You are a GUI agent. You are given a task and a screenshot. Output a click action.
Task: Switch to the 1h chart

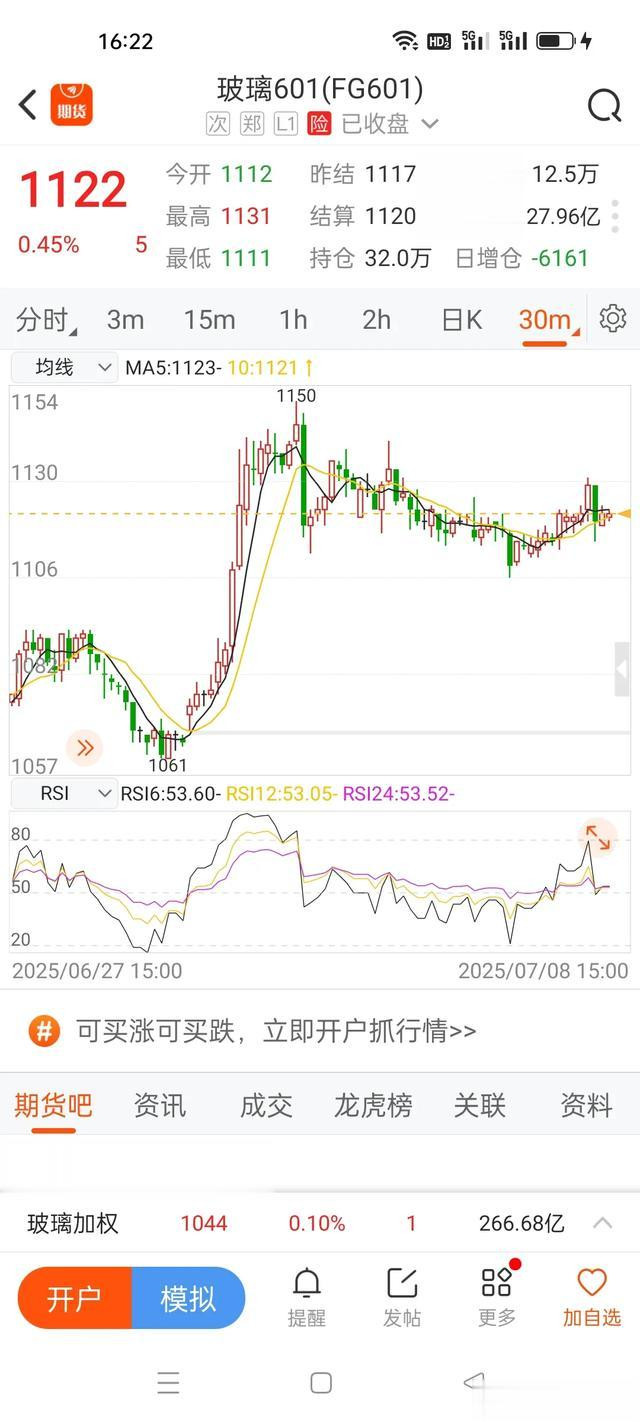[293, 320]
